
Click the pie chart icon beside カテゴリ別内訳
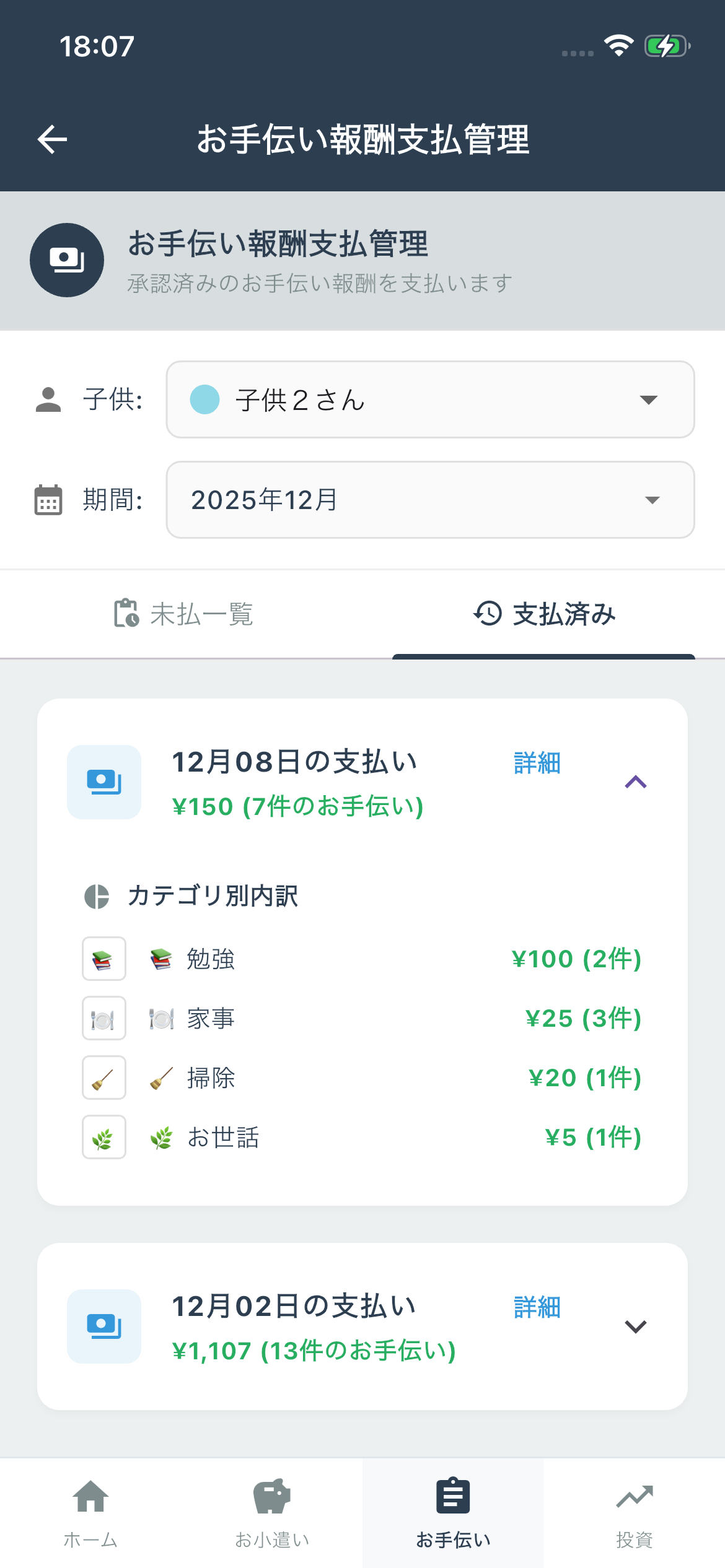click(x=97, y=897)
